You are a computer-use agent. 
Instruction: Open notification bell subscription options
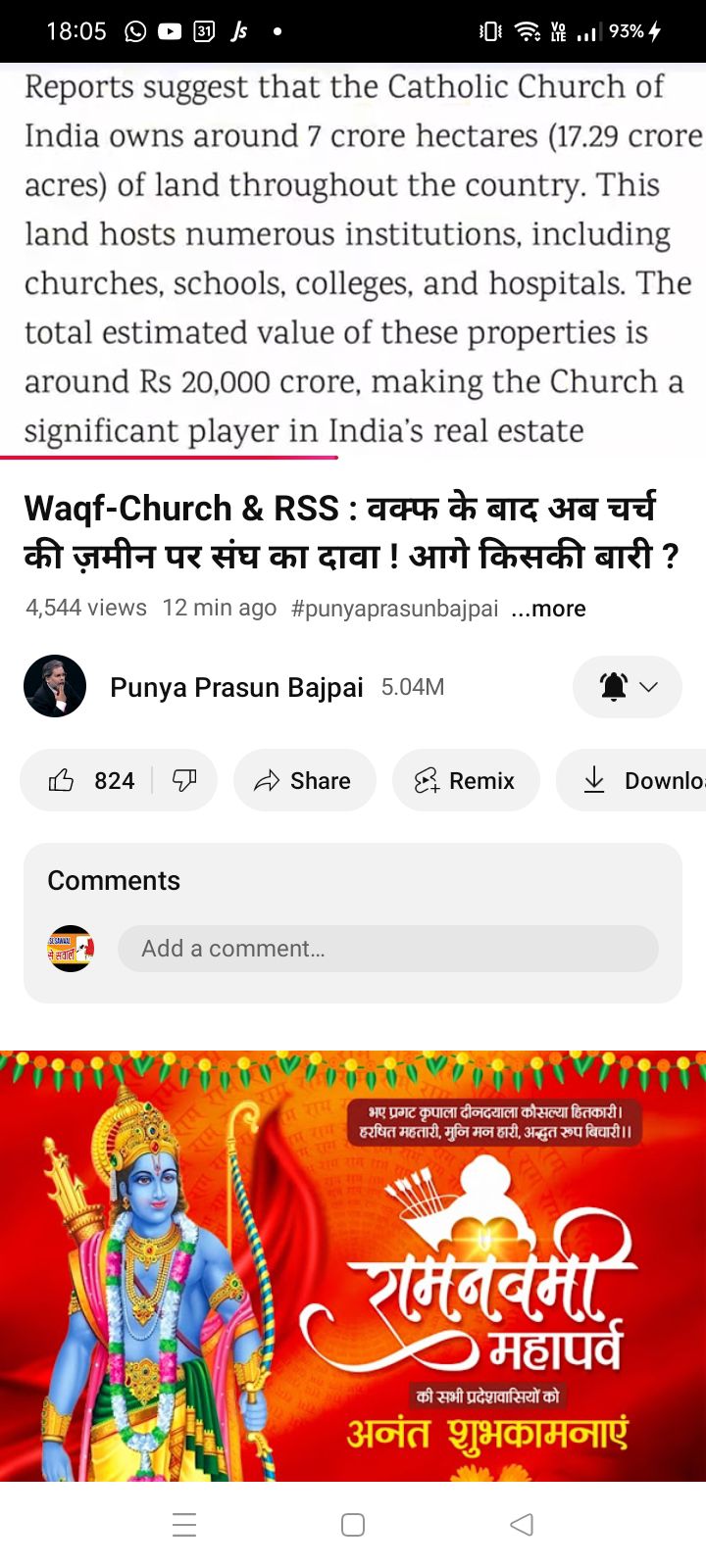click(x=627, y=687)
